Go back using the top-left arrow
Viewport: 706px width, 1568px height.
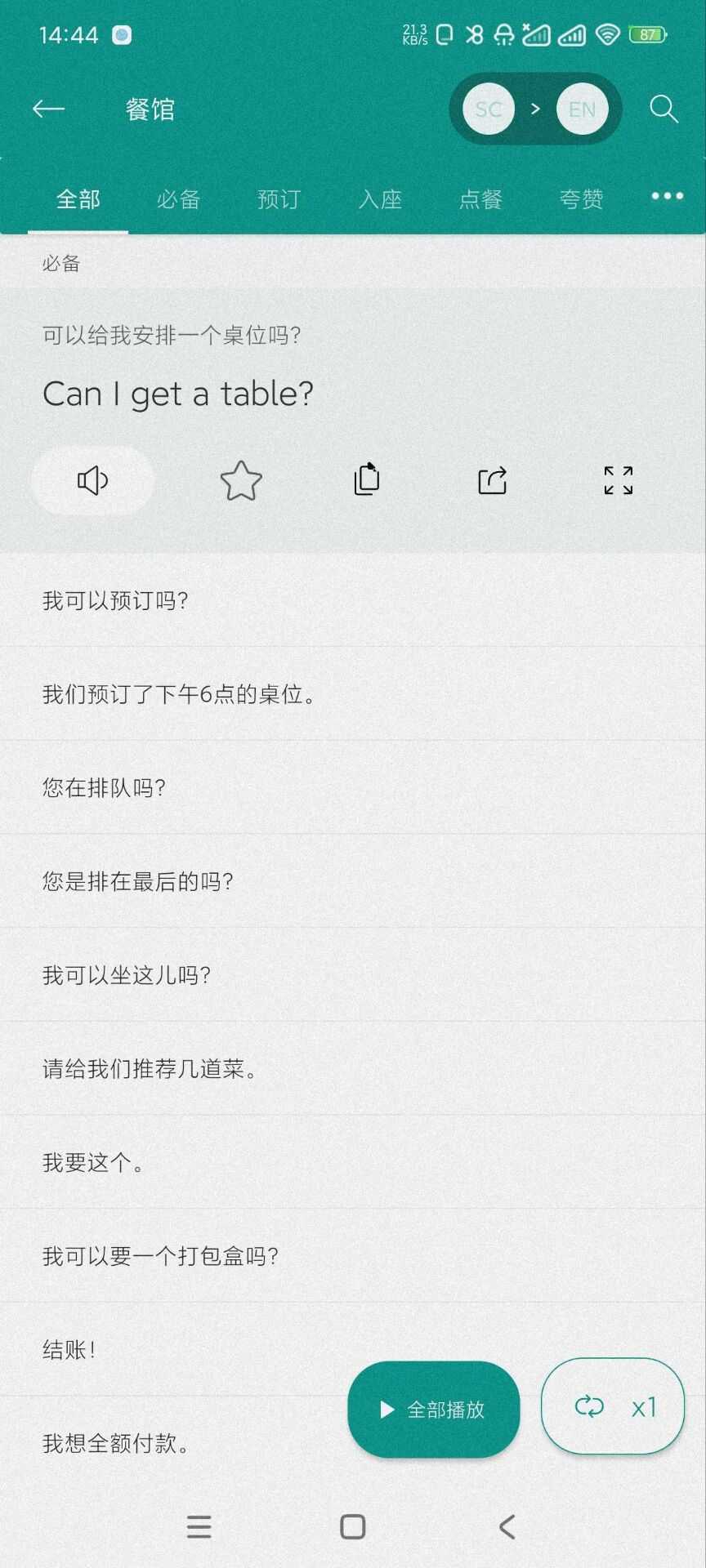[48, 109]
